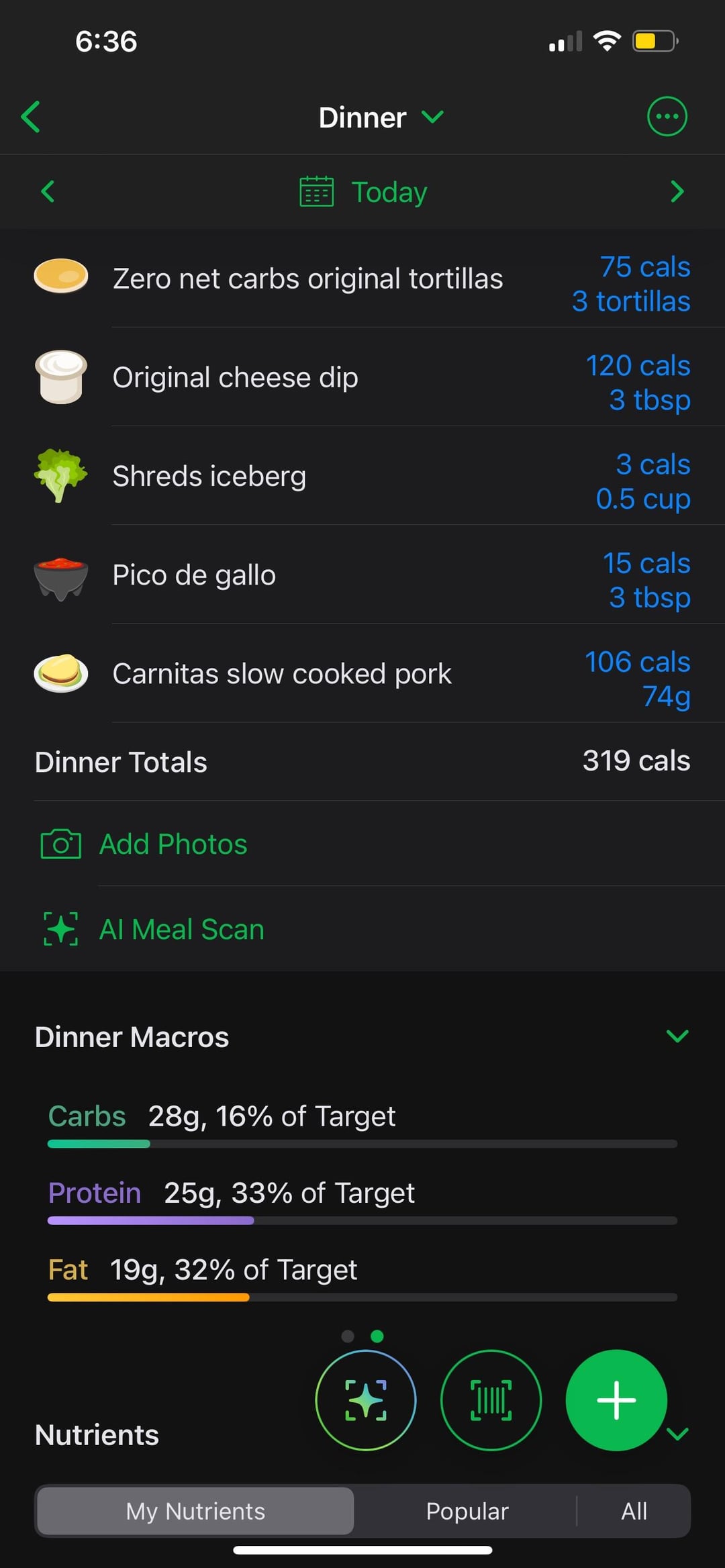Tap the round AI scan floating button
The image size is (725, 1568).
click(366, 1400)
